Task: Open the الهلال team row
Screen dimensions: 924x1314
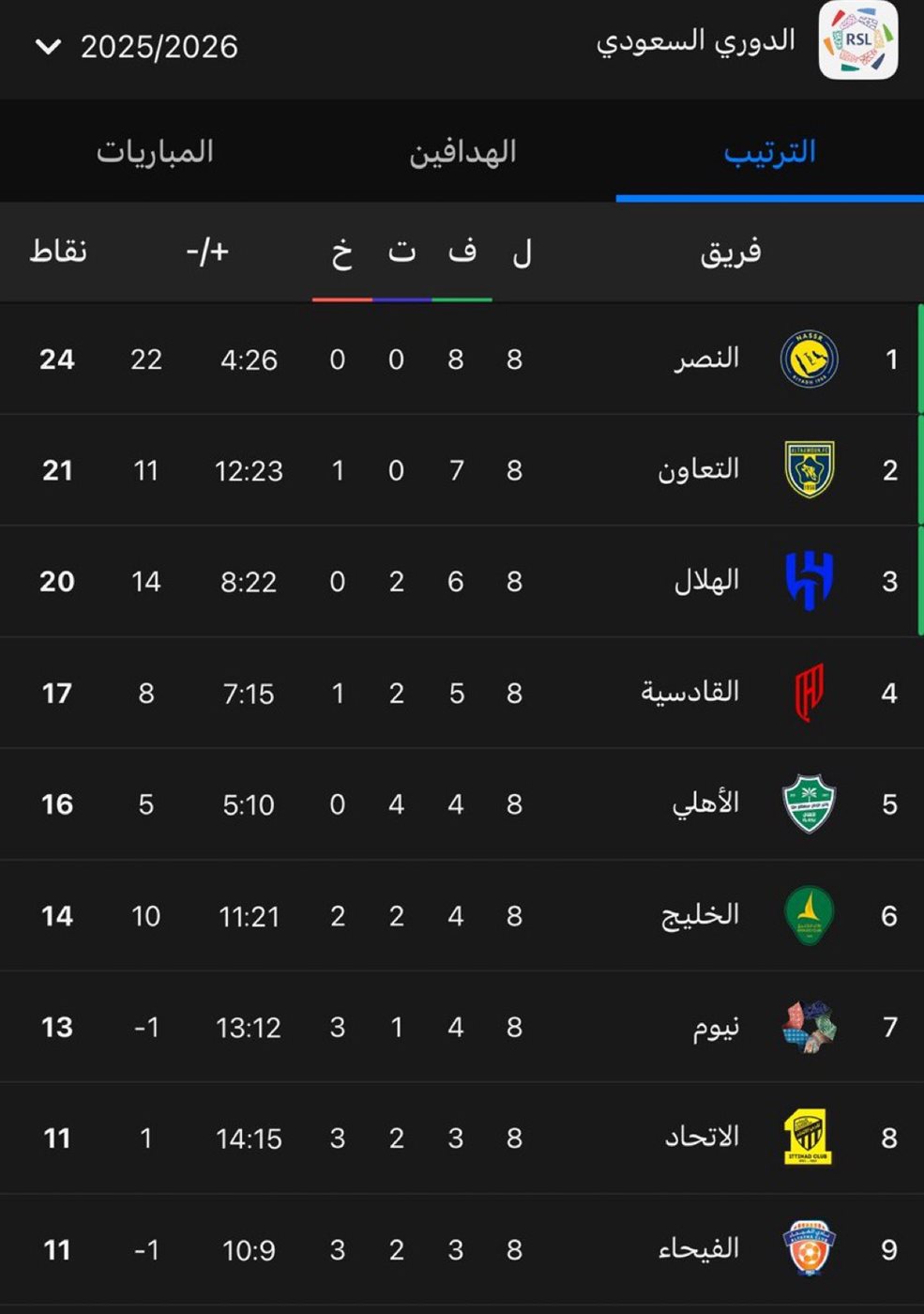Action: [706, 581]
